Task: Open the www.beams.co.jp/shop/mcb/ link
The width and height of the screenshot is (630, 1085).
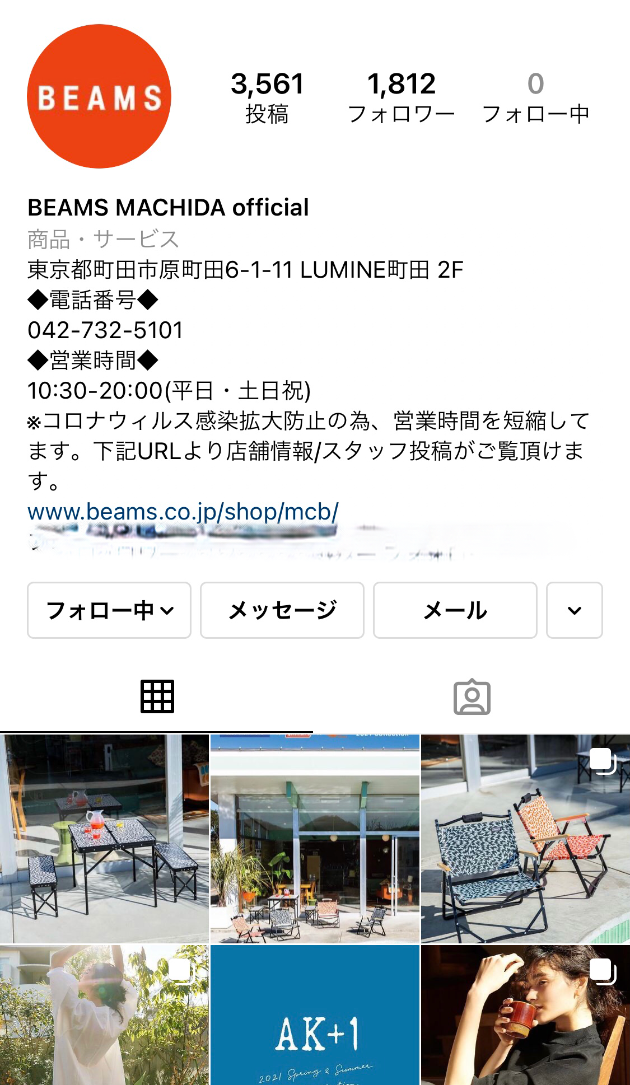Action: tap(183, 513)
